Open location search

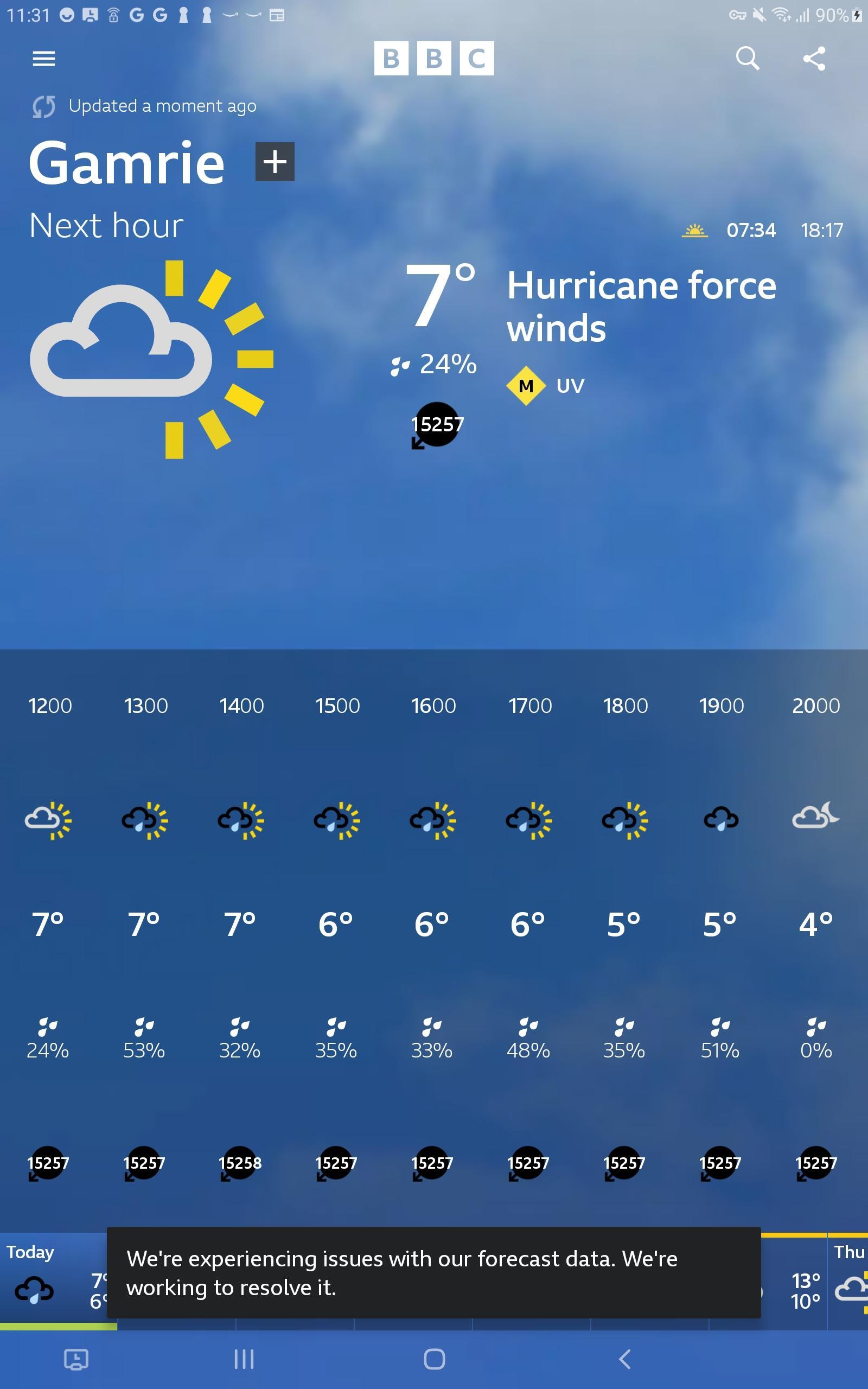pyautogui.click(x=748, y=59)
